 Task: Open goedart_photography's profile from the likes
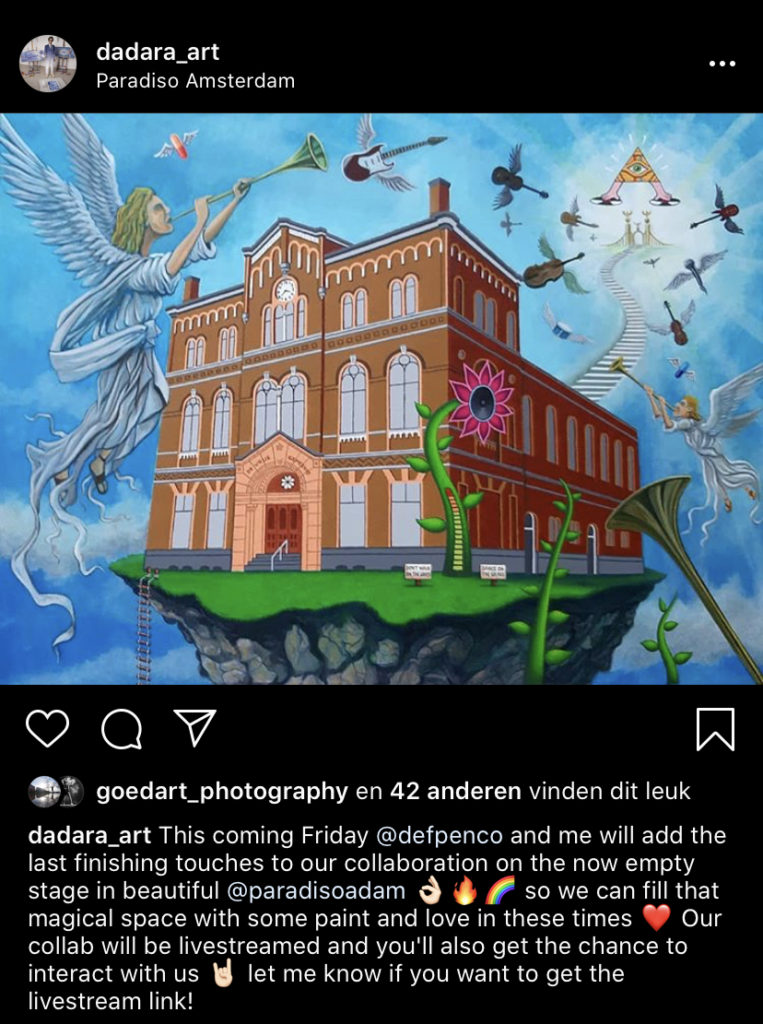tap(221, 792)
